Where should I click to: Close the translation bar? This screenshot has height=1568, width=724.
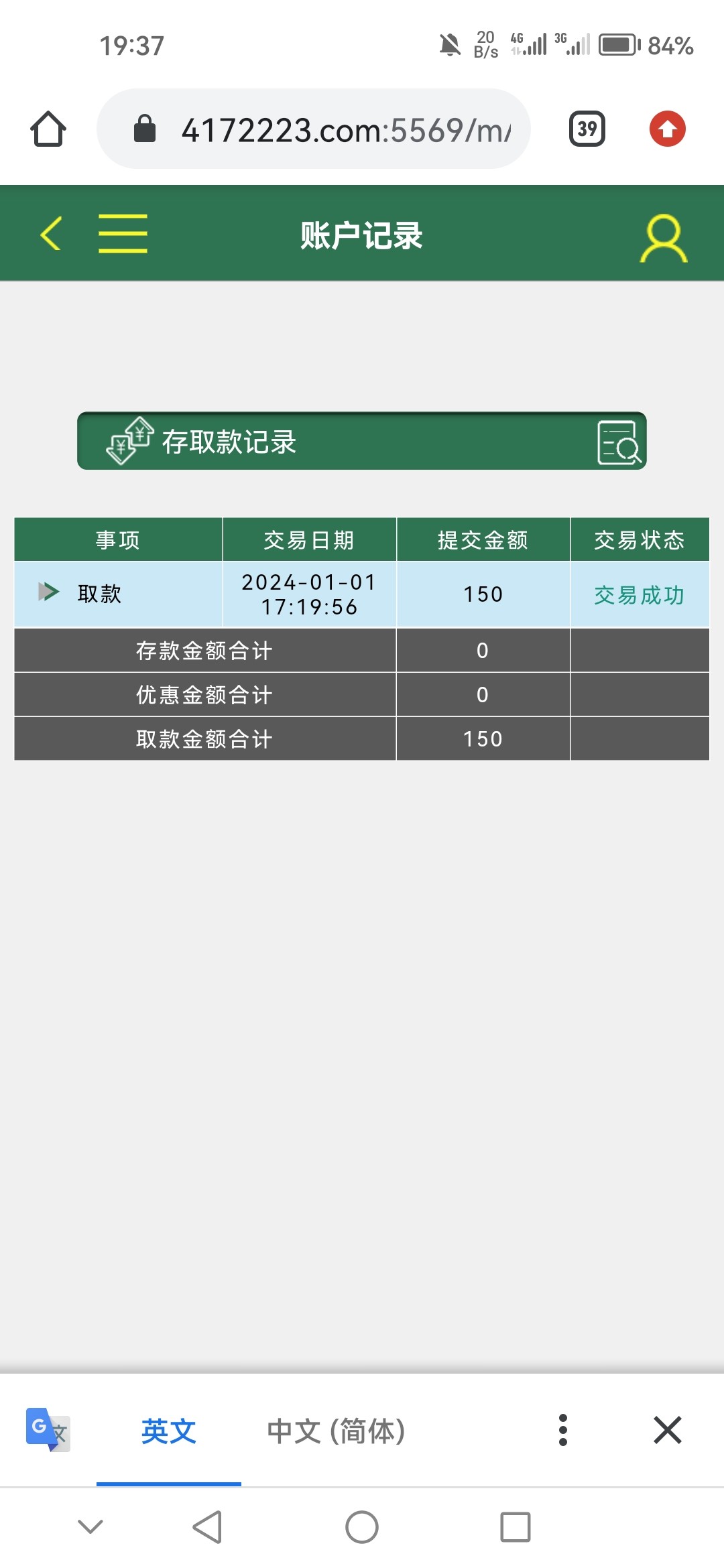tap(667, 1430)
